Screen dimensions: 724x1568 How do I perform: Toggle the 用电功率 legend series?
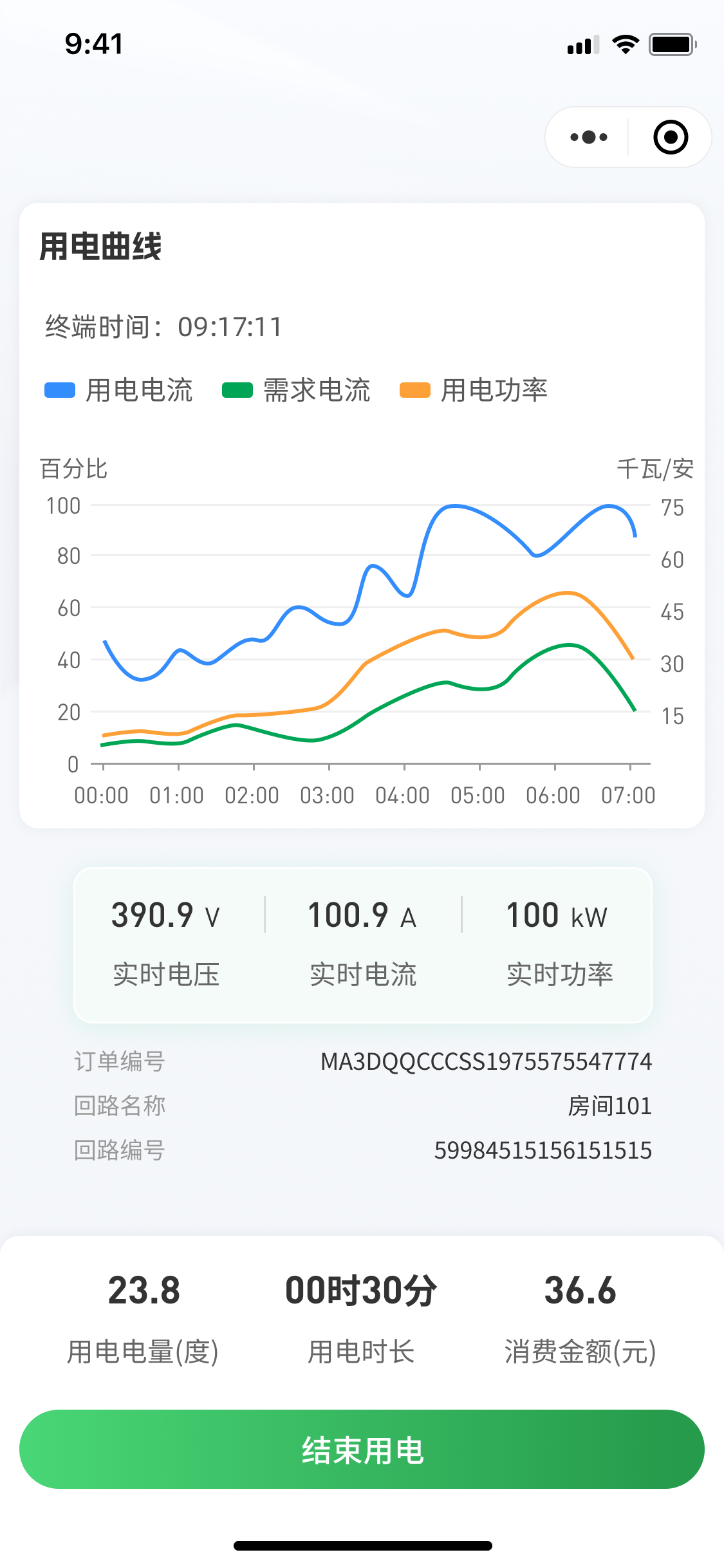[474, 391]
